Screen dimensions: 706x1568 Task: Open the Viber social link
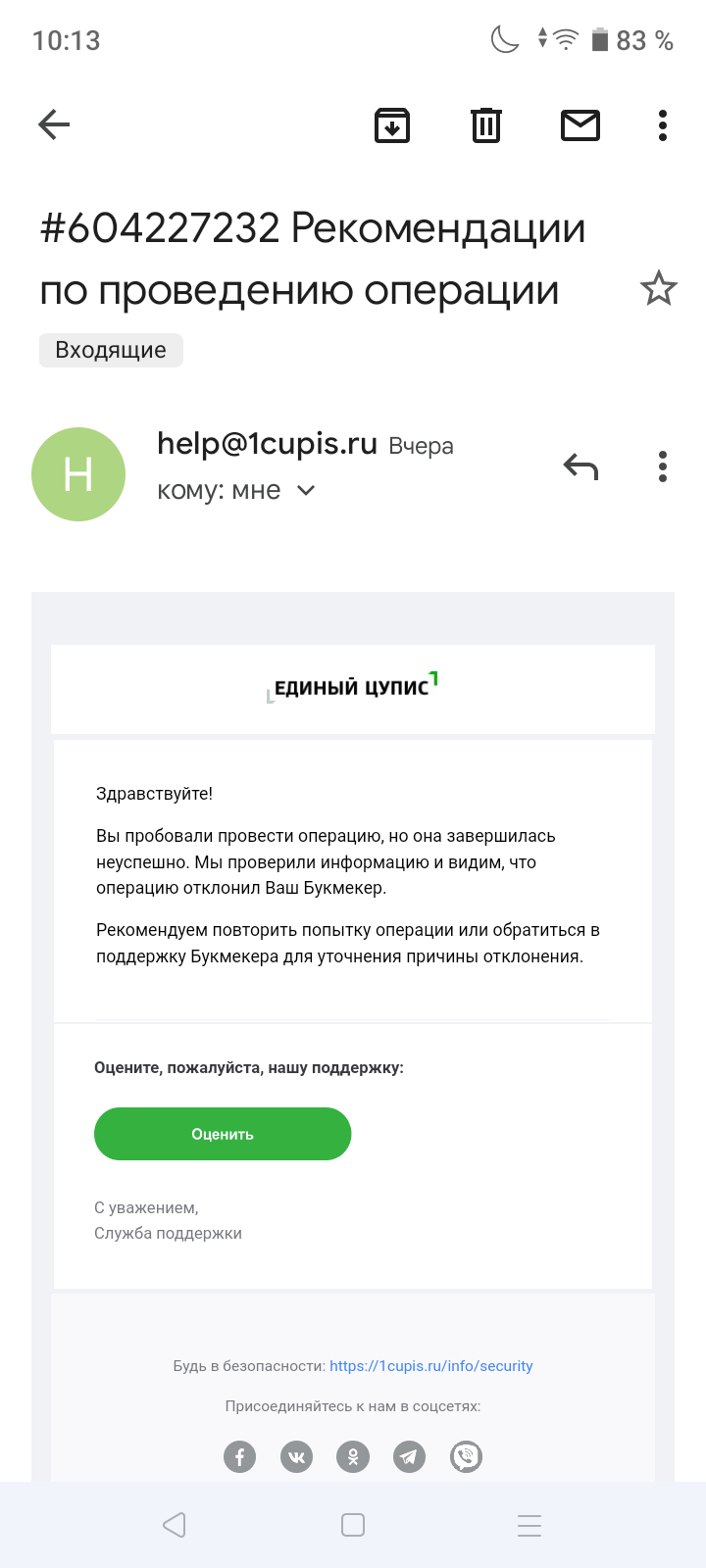pyautogui.click(x=466, y=1457)
